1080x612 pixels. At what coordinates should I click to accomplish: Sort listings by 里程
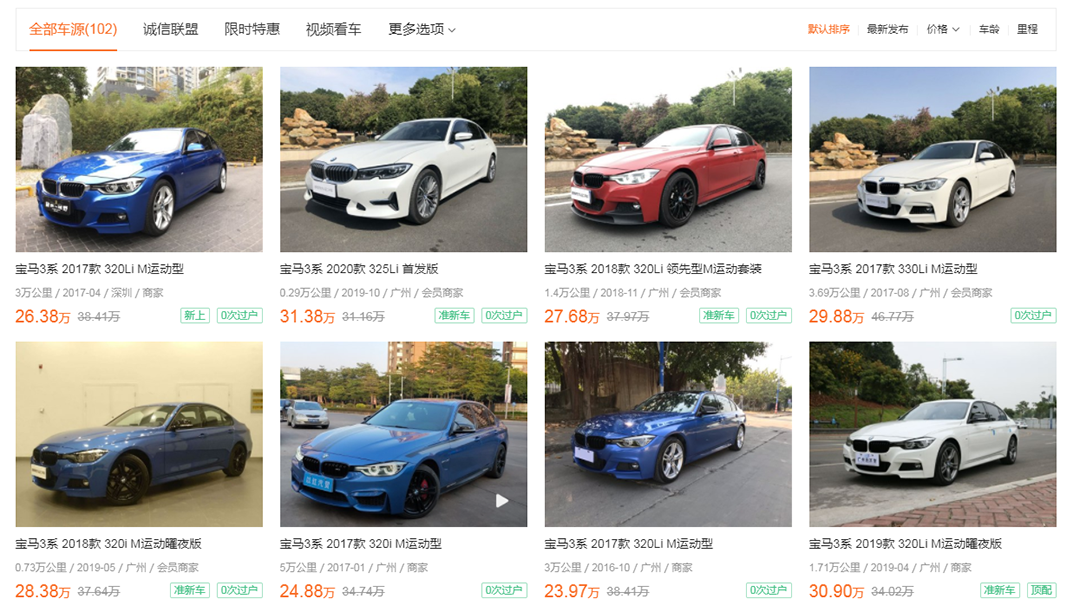click(1027, 29)
